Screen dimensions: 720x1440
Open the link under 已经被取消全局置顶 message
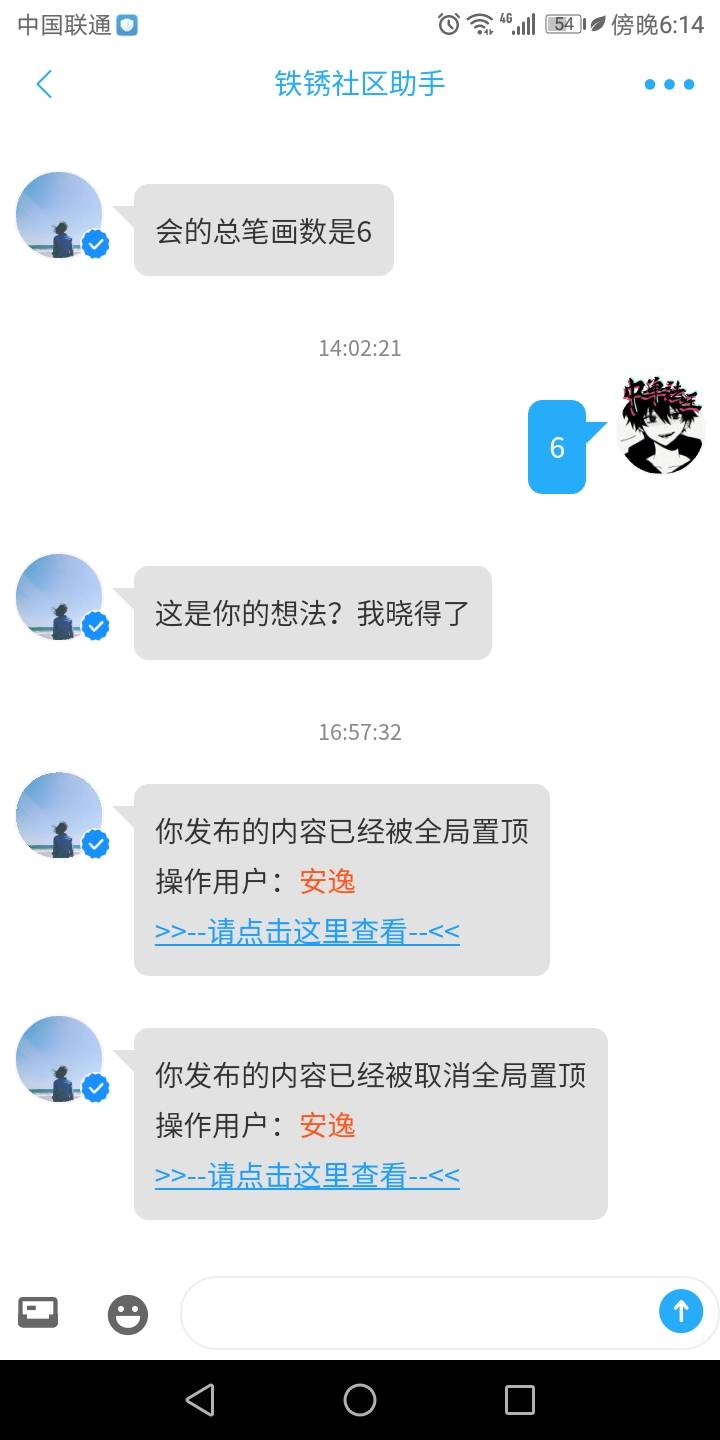[x=307, y=1176]
